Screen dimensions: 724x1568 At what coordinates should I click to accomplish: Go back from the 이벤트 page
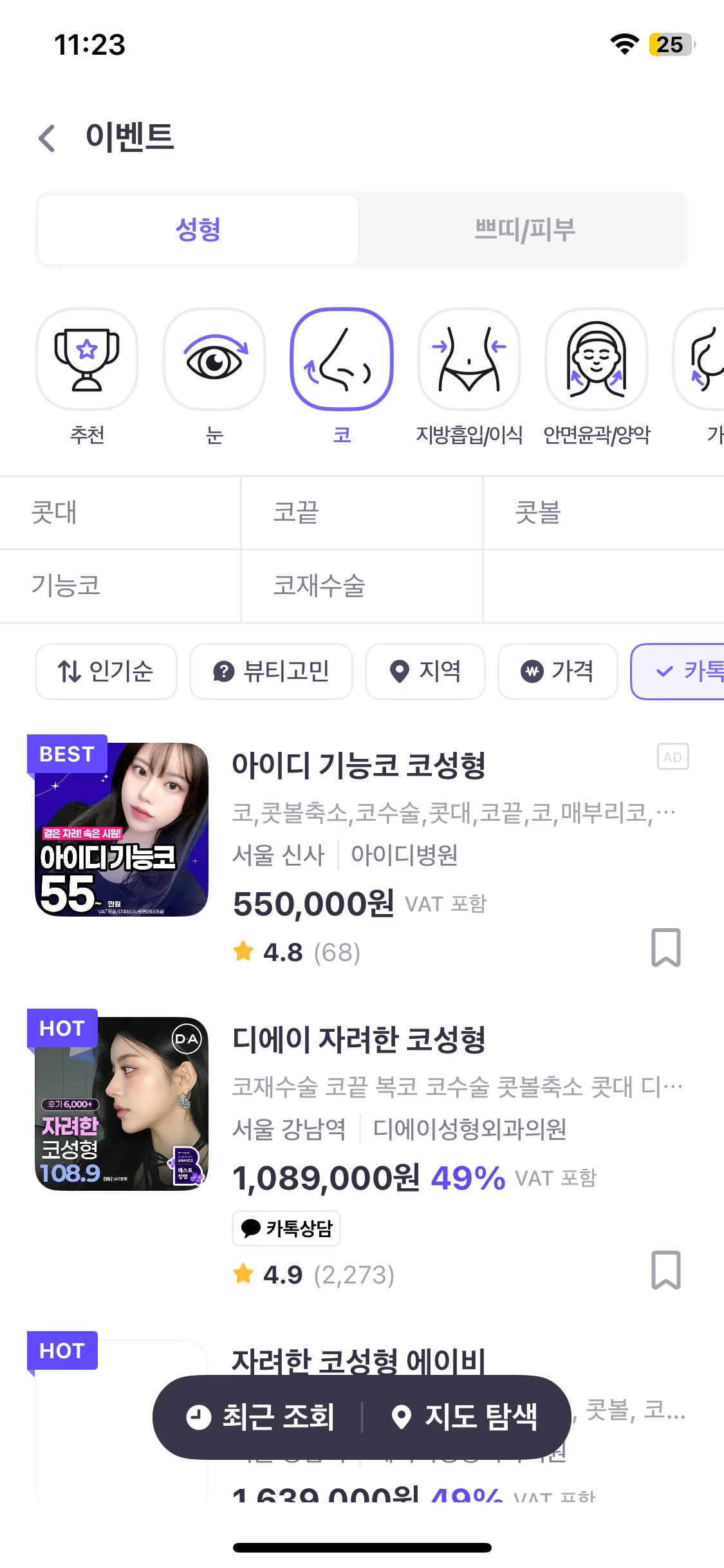(47, 138)
